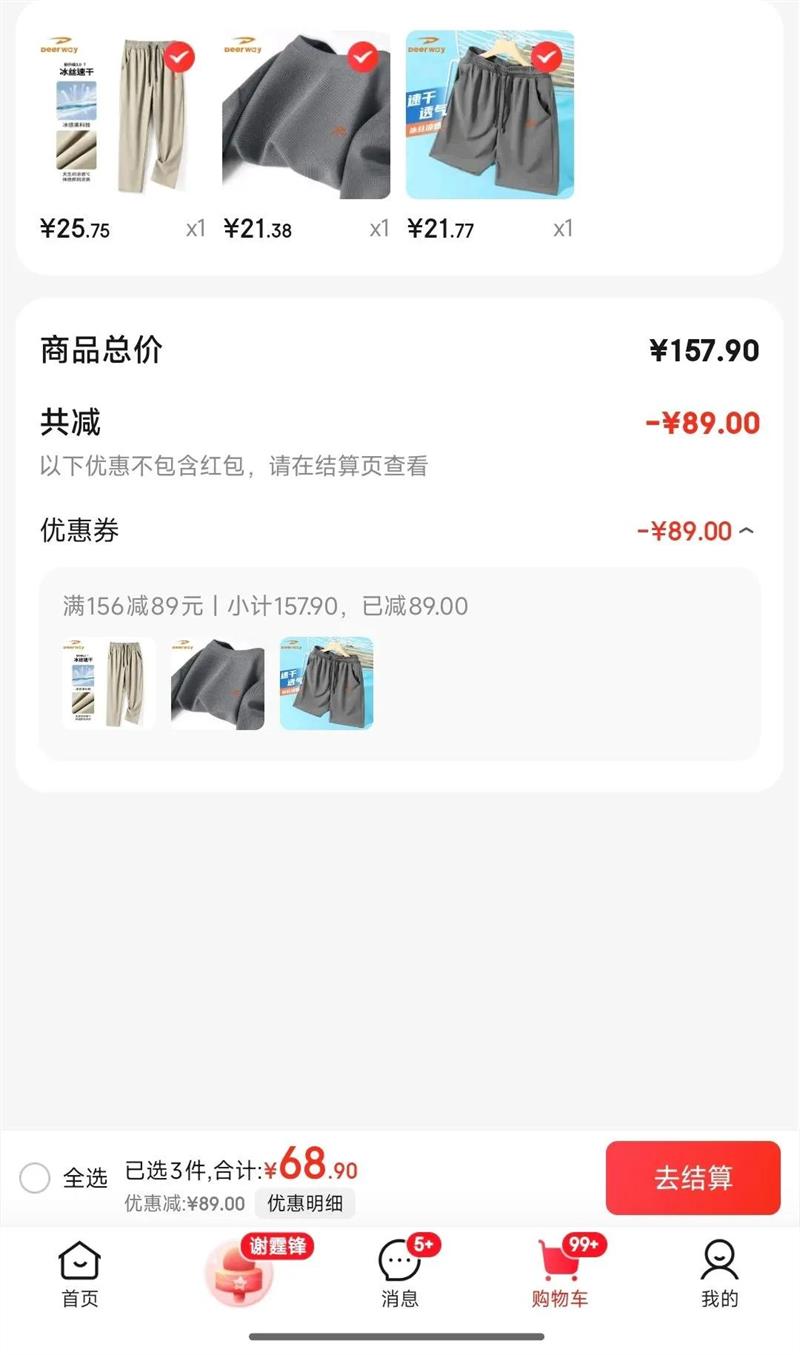800x1355 pixels.
Task: Switch to the 我的 profile tab
Action: point(719,1274)
